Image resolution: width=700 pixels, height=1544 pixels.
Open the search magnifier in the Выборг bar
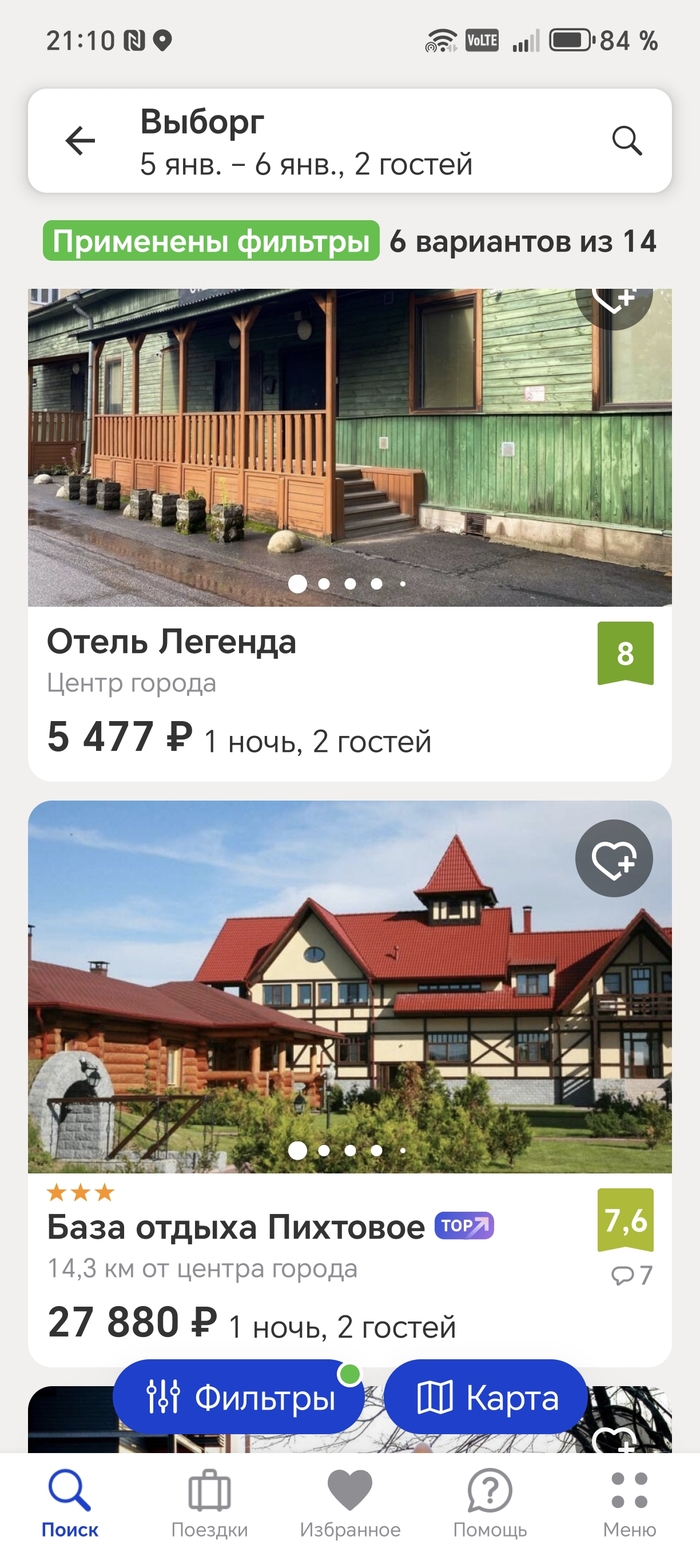(x=627, y=141)
